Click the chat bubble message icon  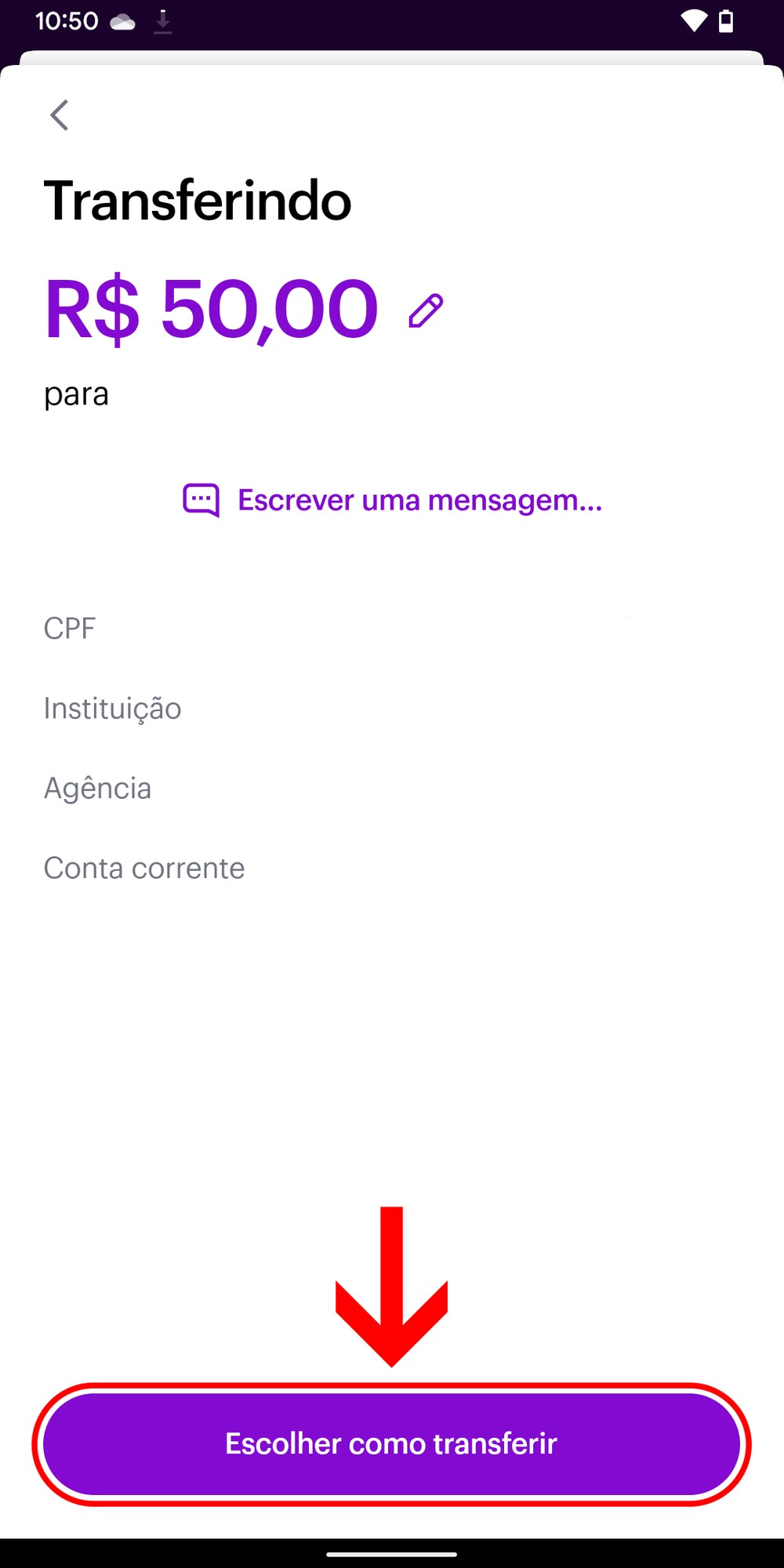201,499
